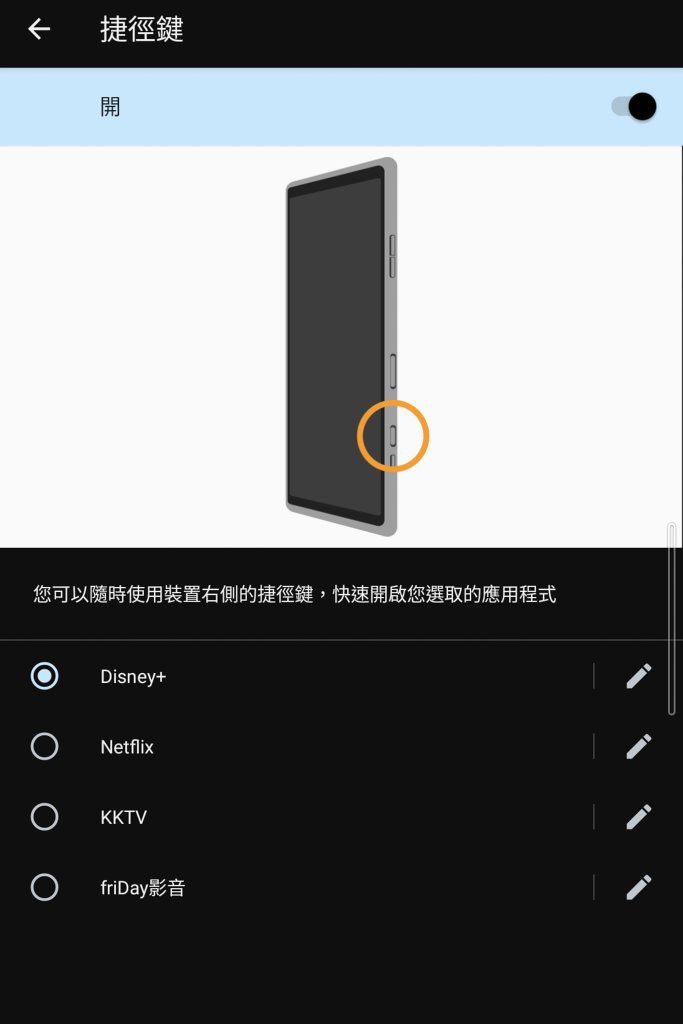Turn off the 捷徑鍵 switch

[x=634, y=107]
